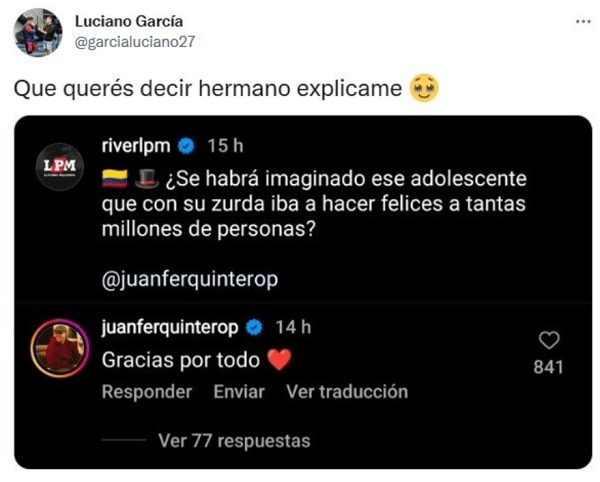The height and width of the screenshot is (482, 600).
Task: Open the Luciano García display name link
Action: click(x=129, y=21)
